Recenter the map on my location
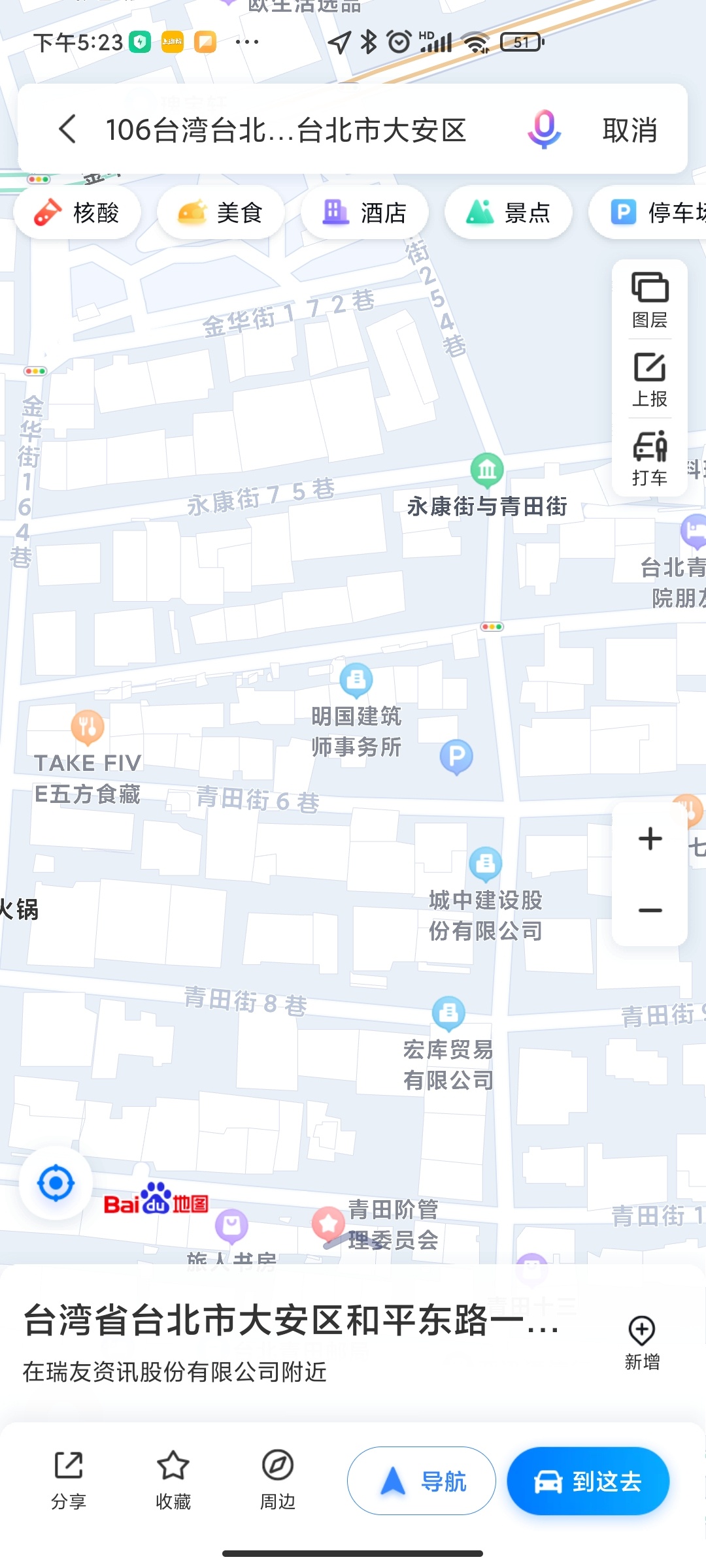The width and height of the screenshot is (706, 1568). [56, 1183]
